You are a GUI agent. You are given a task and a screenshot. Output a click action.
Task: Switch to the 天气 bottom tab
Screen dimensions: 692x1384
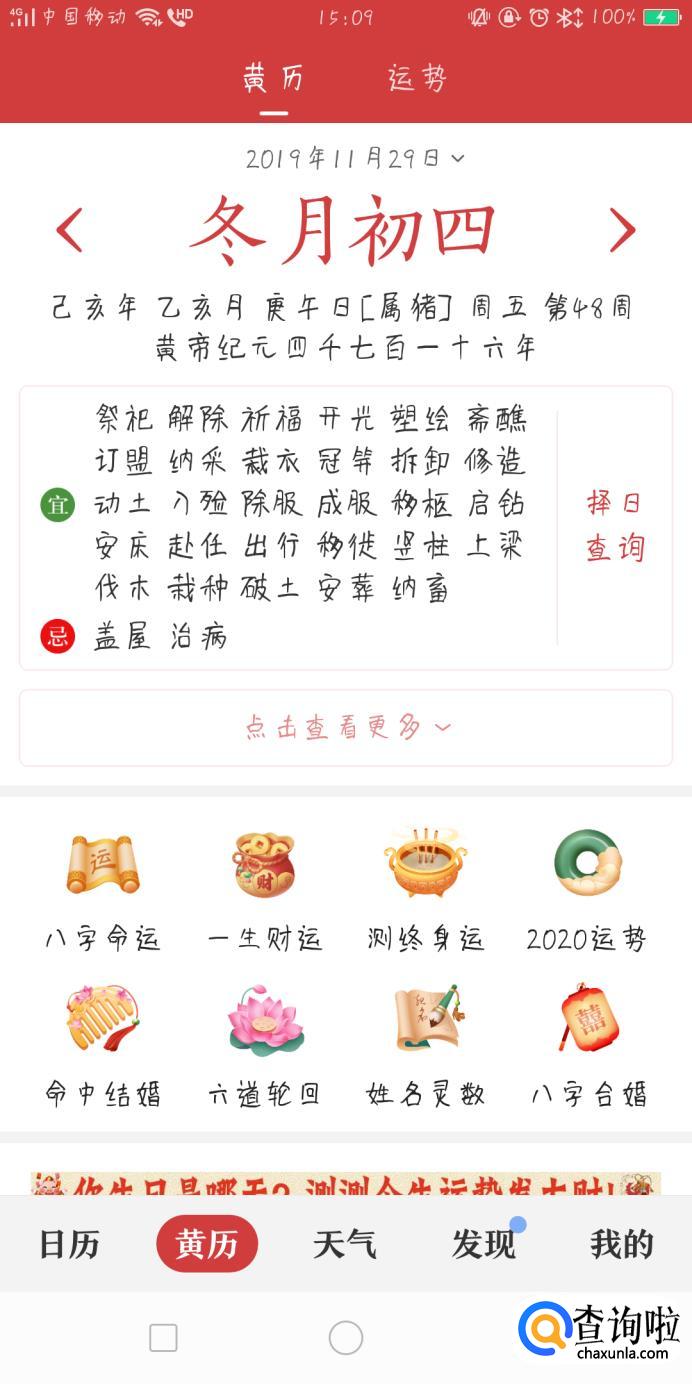(345, 1244)
